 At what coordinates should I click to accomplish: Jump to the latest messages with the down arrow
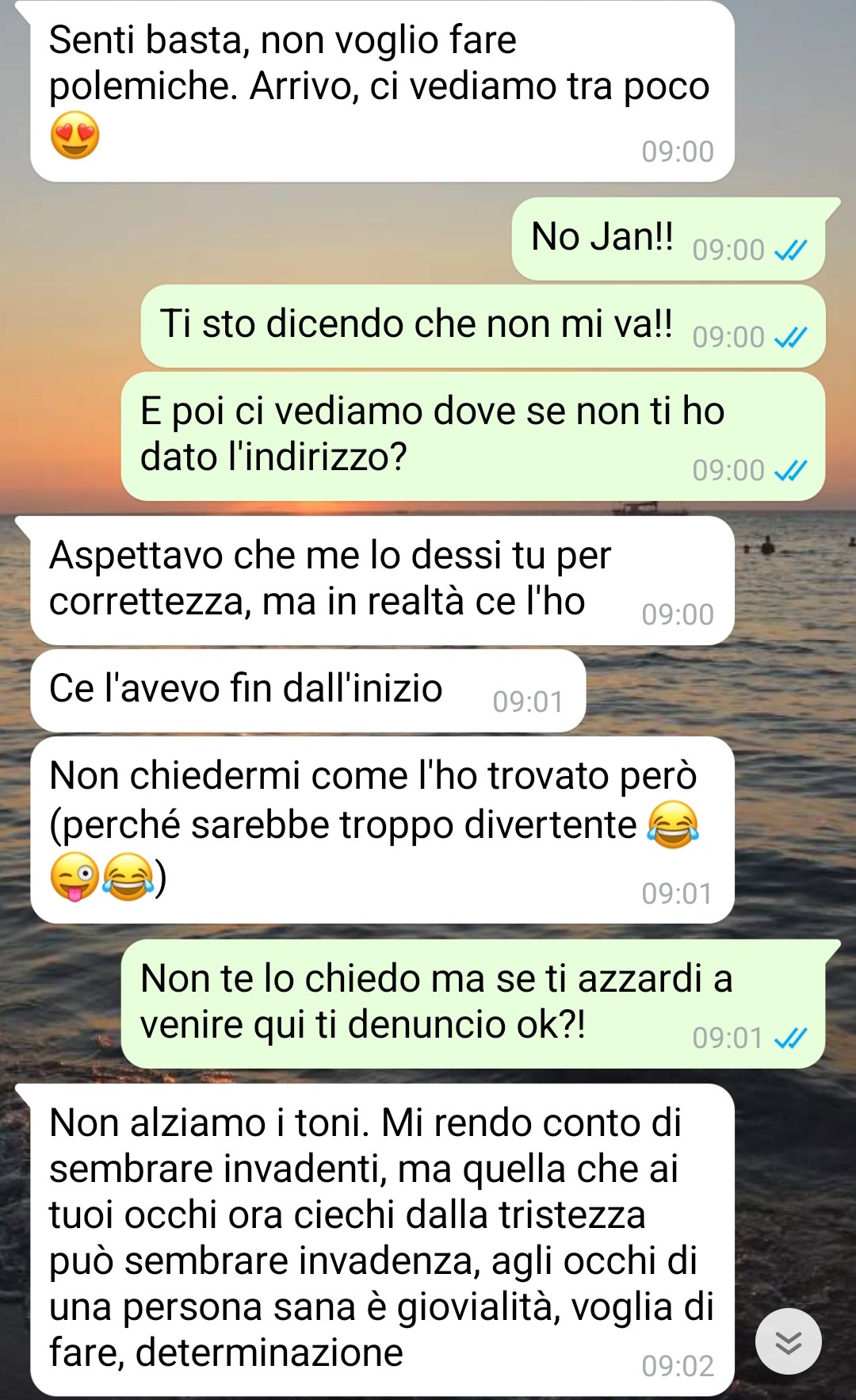click(788, 1341)
